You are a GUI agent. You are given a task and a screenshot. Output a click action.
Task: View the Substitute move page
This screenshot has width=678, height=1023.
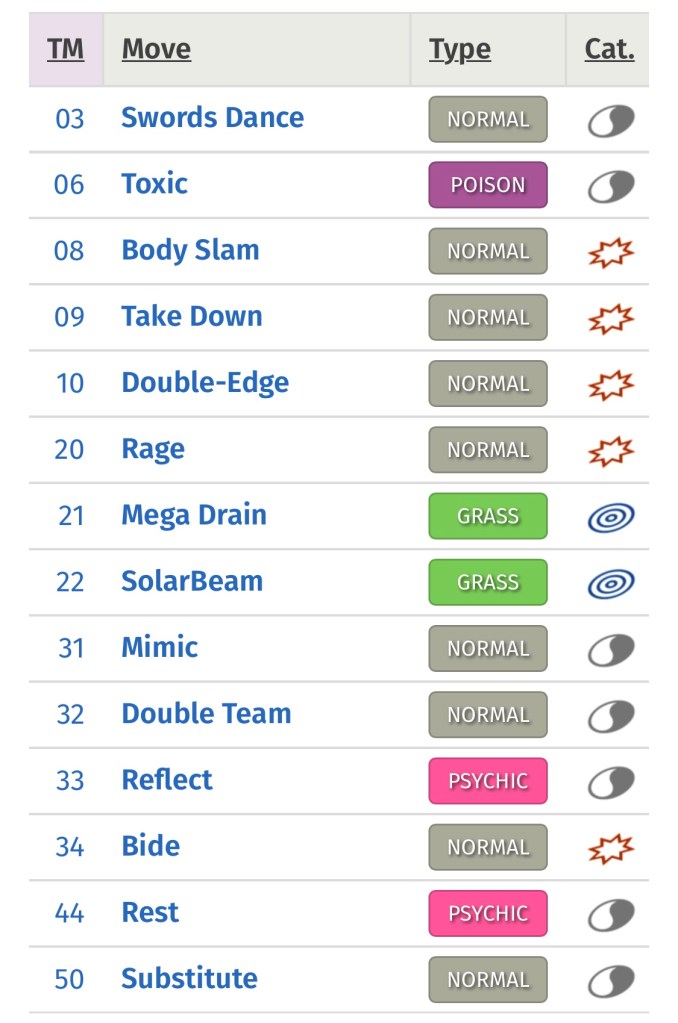click(x=189, y=978)
